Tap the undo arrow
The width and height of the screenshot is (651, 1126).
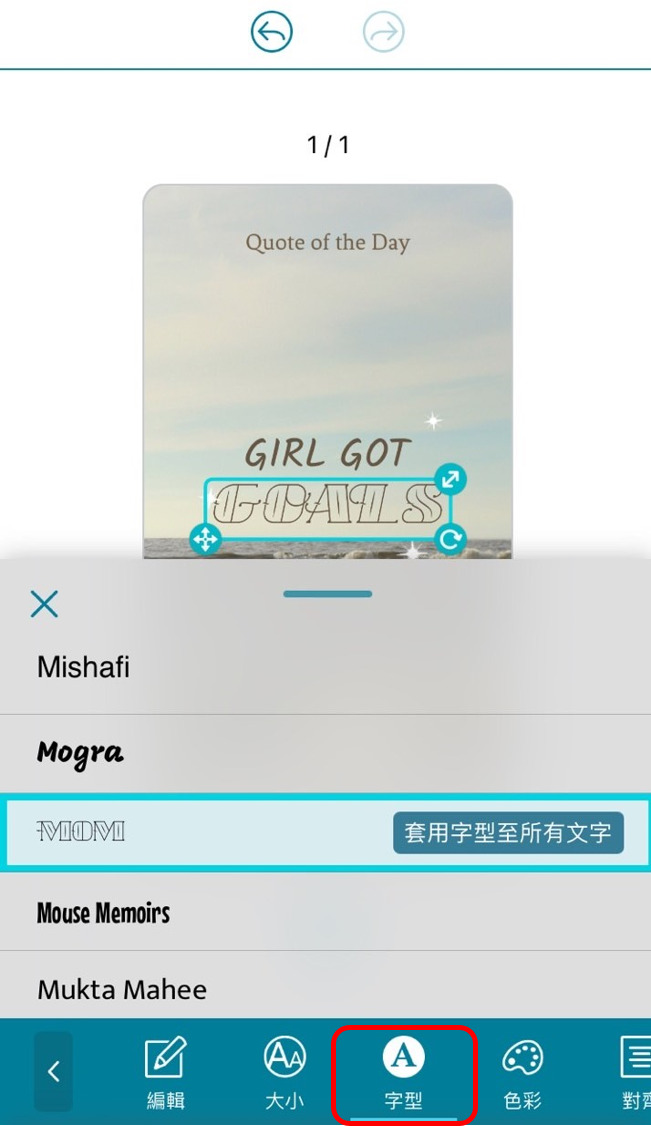(272, 33)
